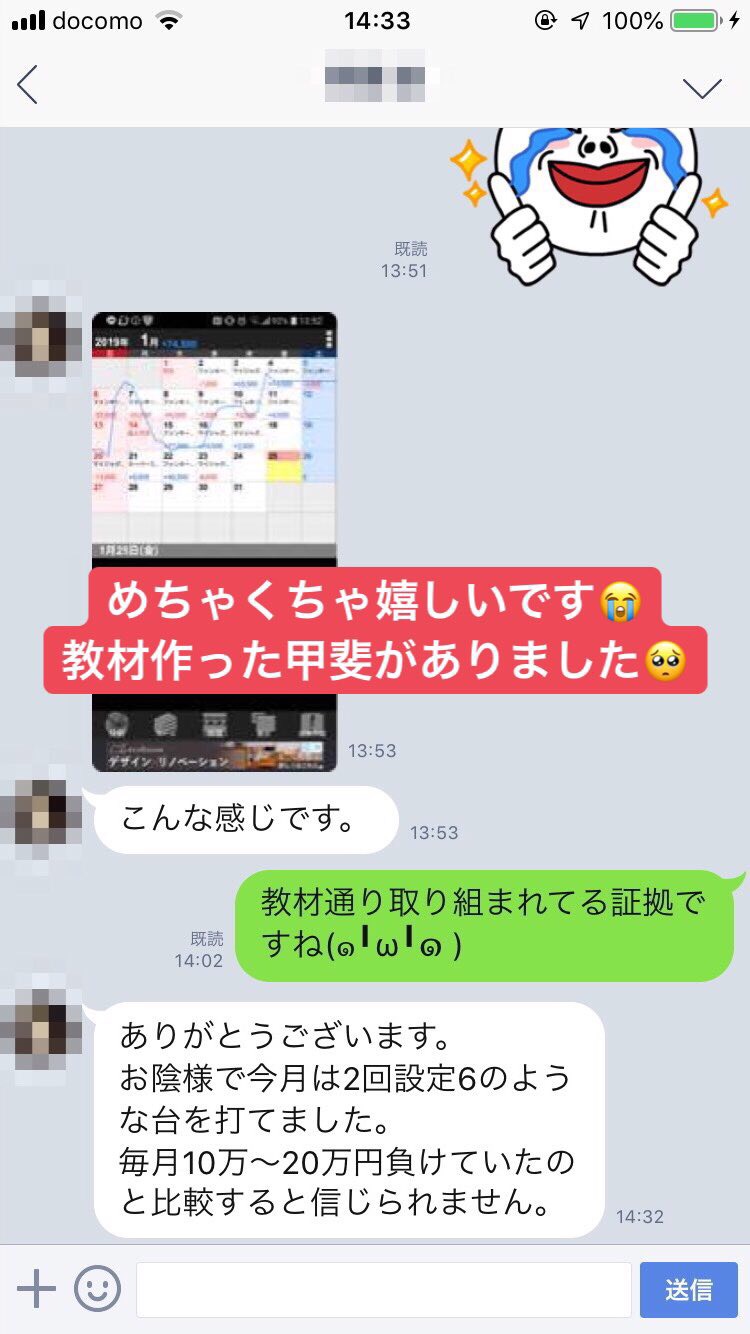Viewport: 750px width, 1334px height.
Task: Tap the 送信 send button
Action: point(688,1289)
